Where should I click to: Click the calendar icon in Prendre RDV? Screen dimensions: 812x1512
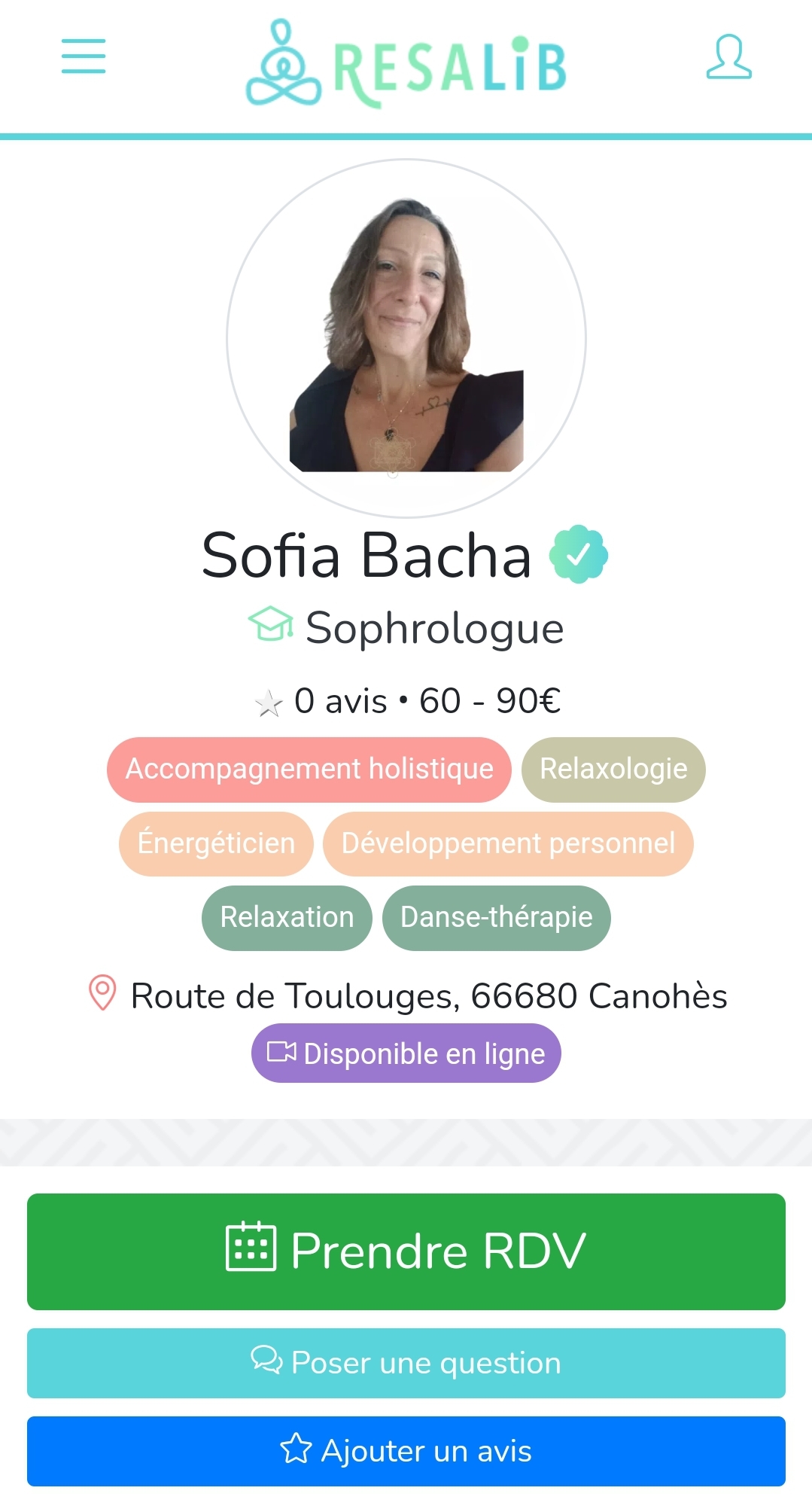coord(251,1249)
